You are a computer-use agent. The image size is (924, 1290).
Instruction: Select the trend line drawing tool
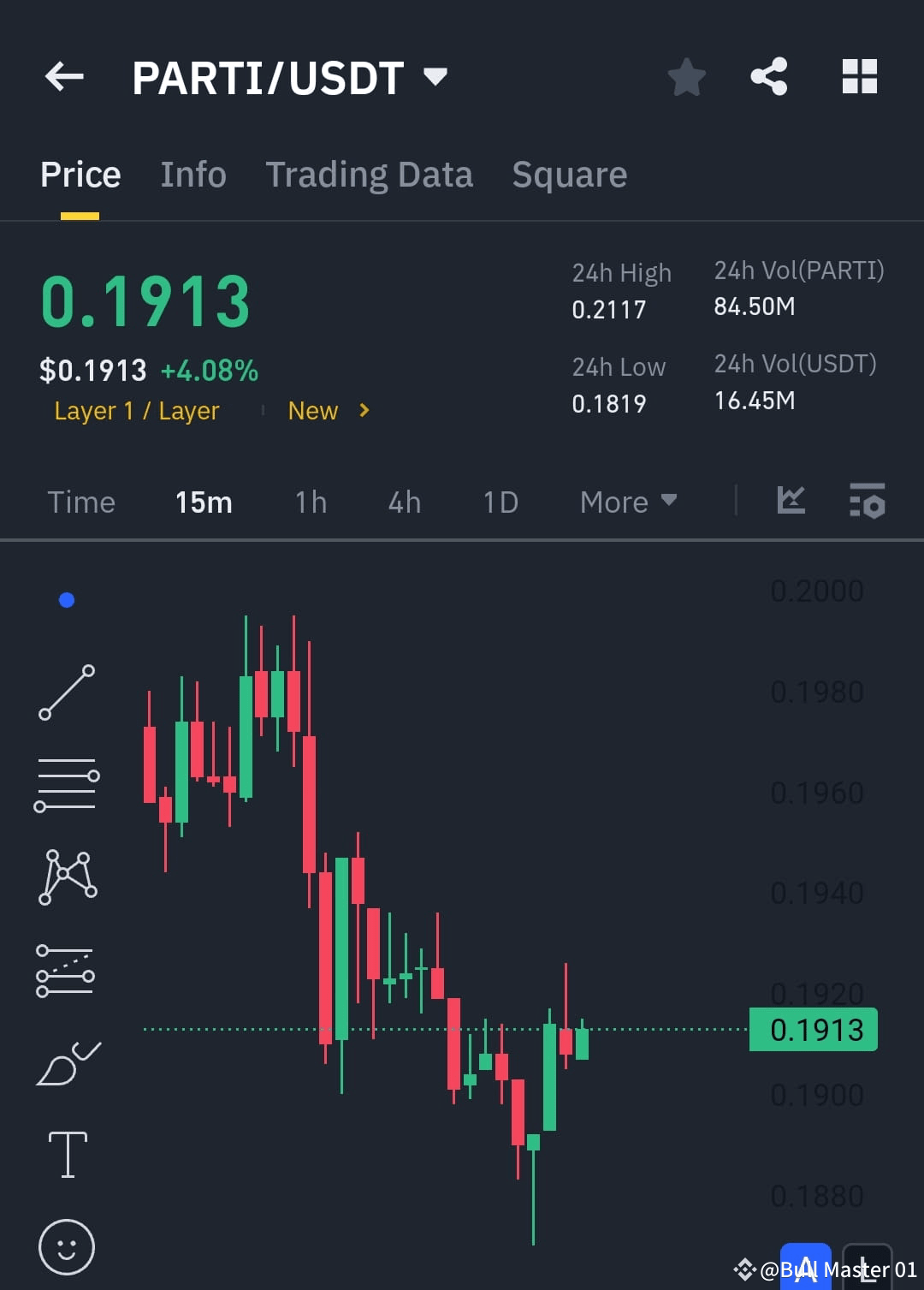67,692
